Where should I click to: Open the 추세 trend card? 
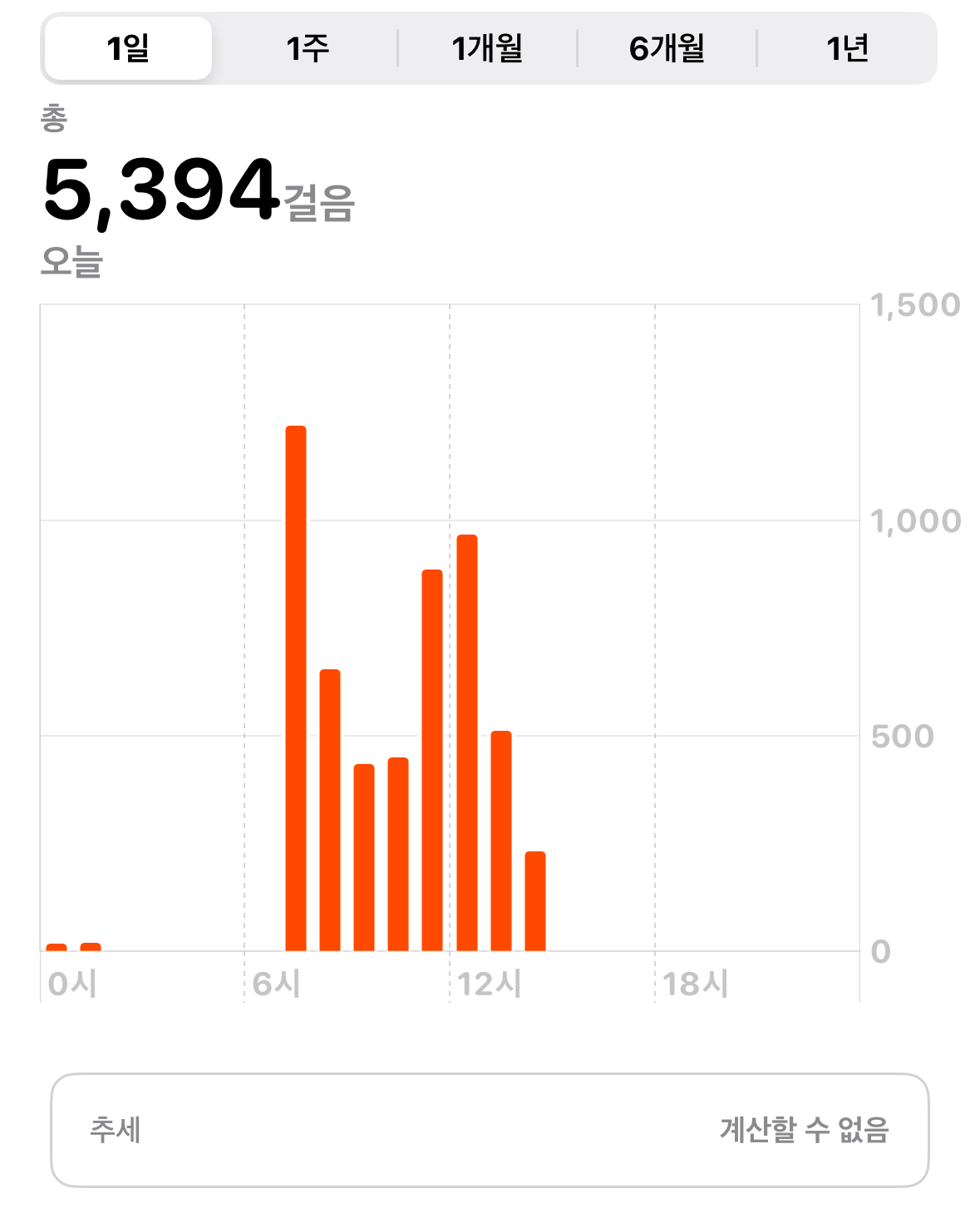coord(489,1130)
